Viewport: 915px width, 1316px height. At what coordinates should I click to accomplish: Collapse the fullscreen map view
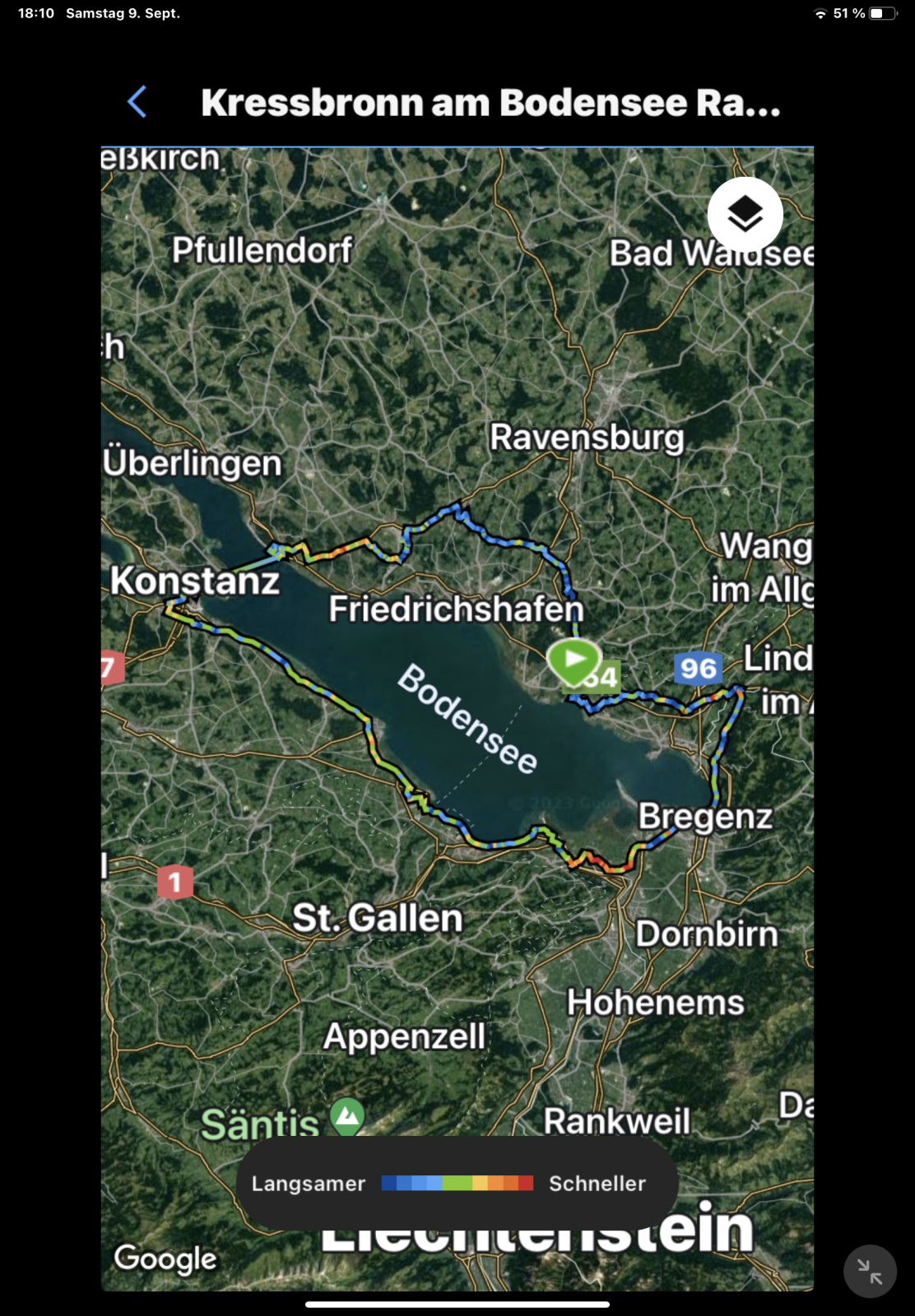[870, 1271]
